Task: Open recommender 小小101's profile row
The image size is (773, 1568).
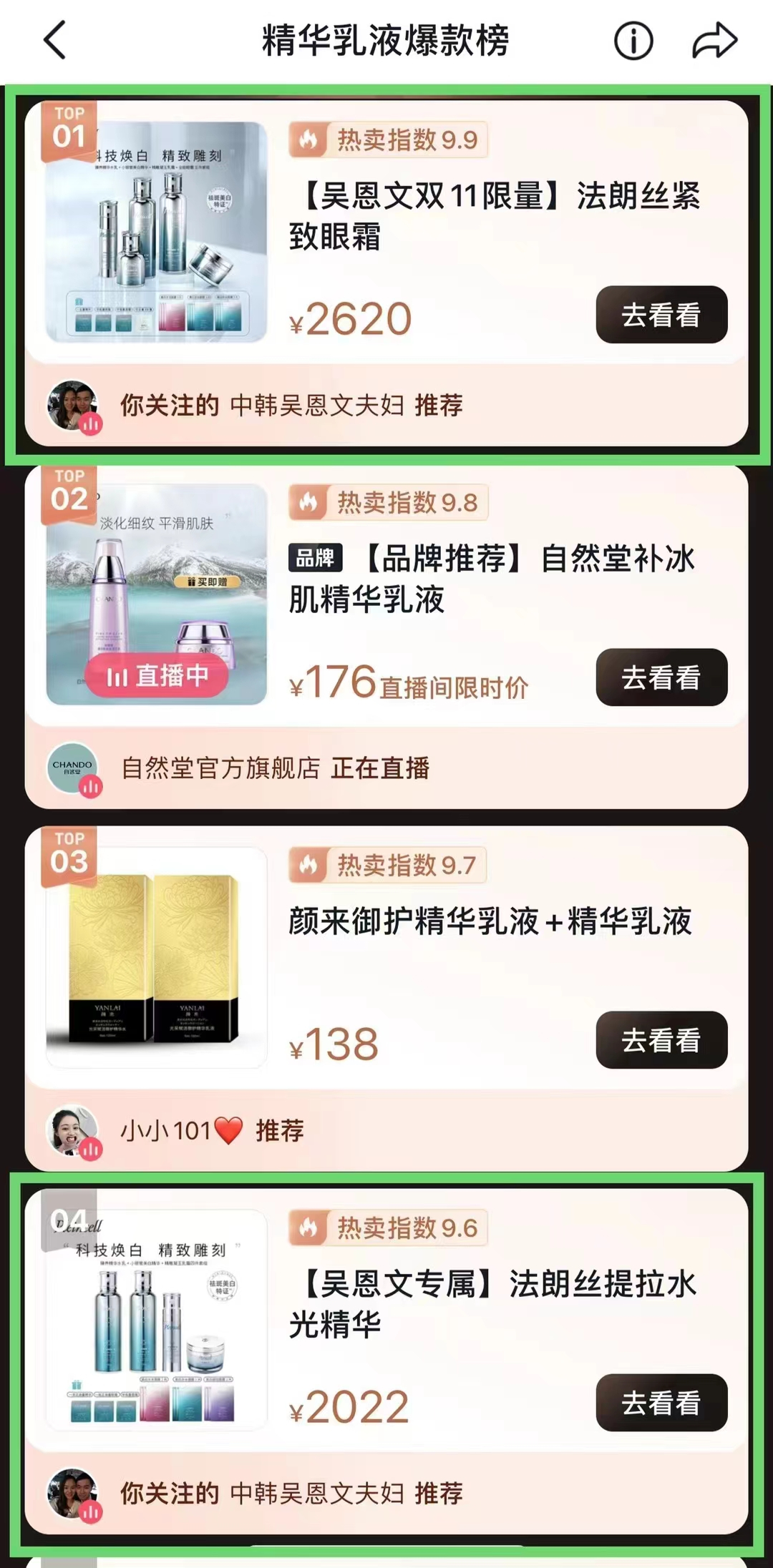Action: coord(213,1131)
